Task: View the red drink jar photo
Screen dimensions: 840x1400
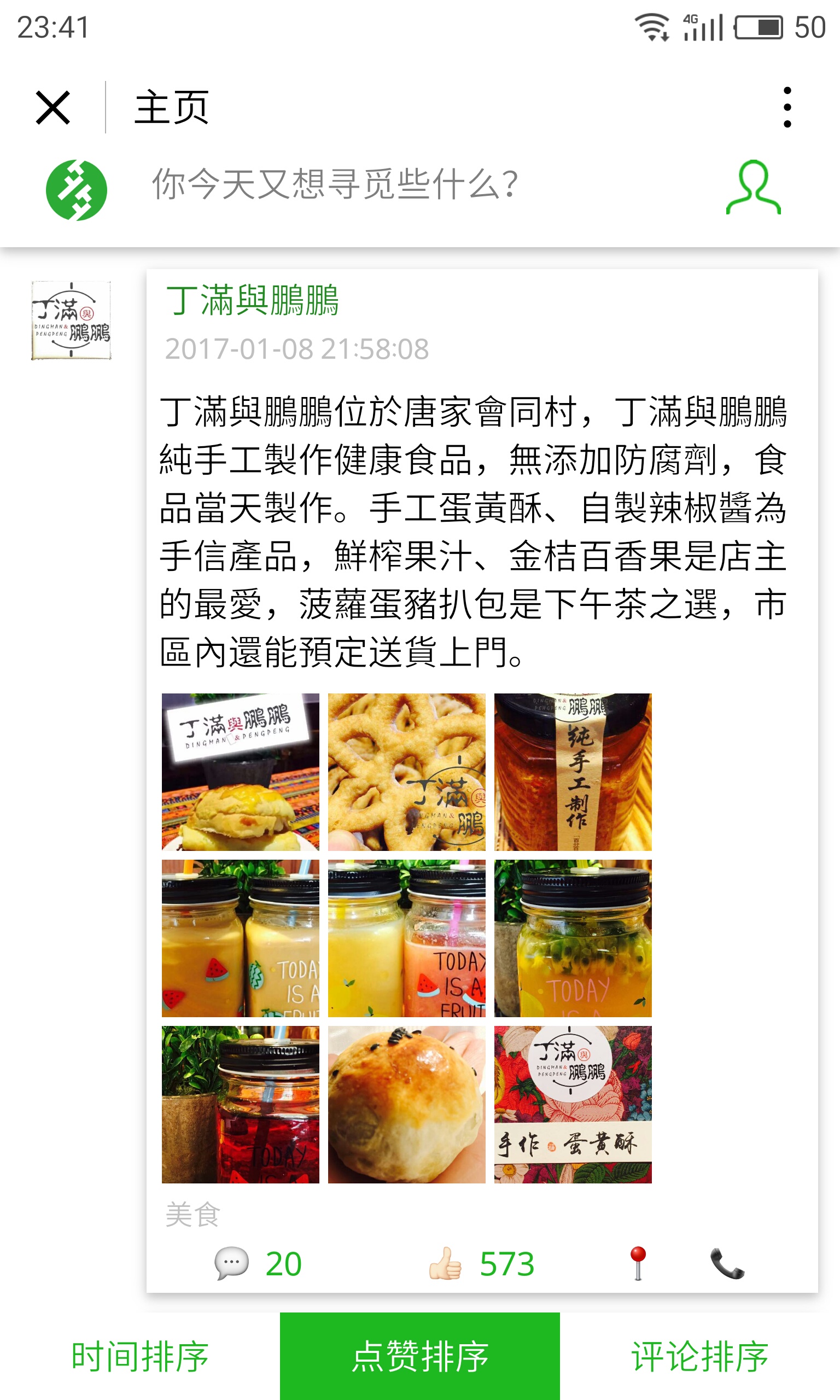Action: point(241,1105)
